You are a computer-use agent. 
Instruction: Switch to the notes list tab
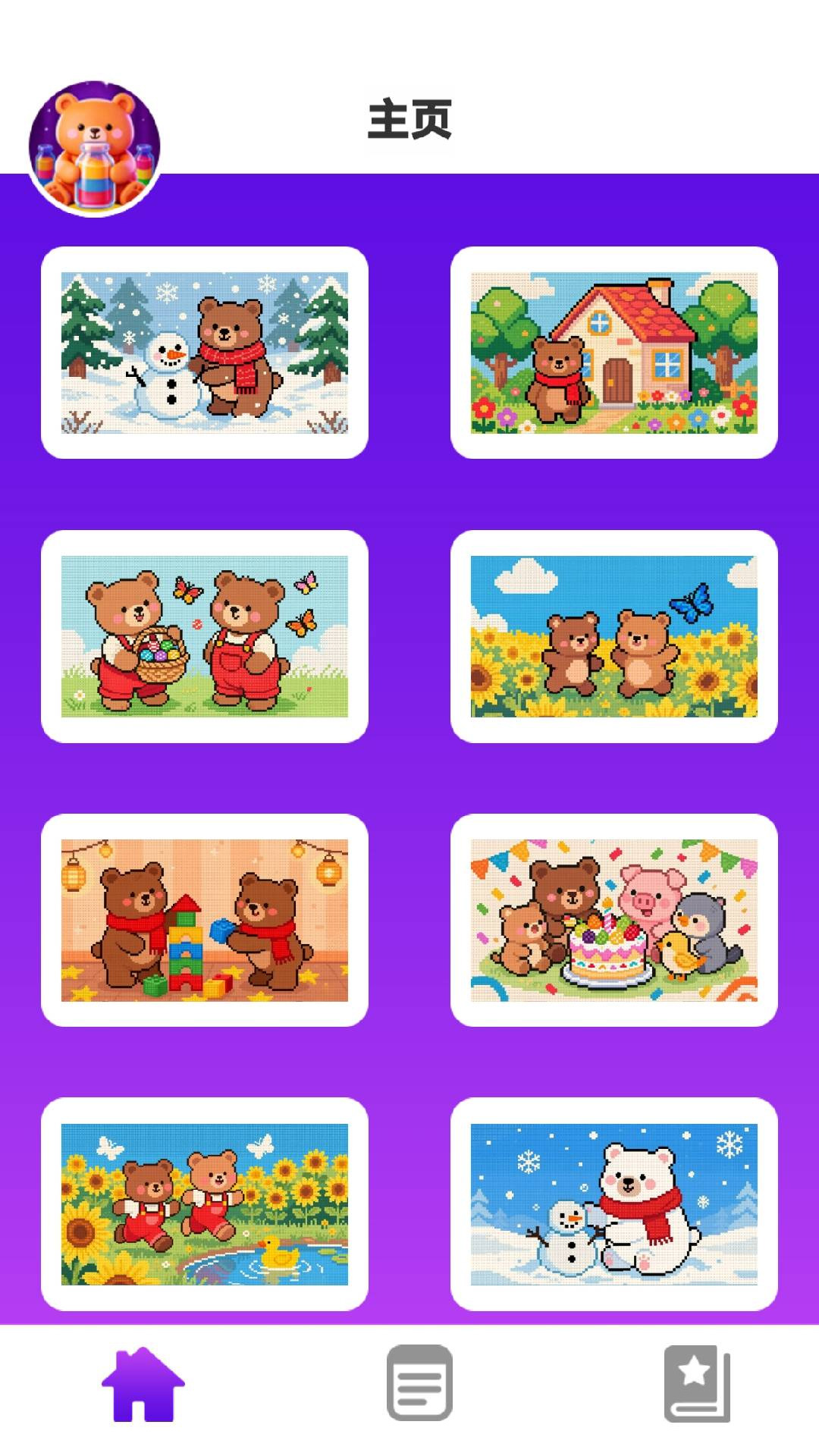pyautogui.click(x=419, y=1382)
